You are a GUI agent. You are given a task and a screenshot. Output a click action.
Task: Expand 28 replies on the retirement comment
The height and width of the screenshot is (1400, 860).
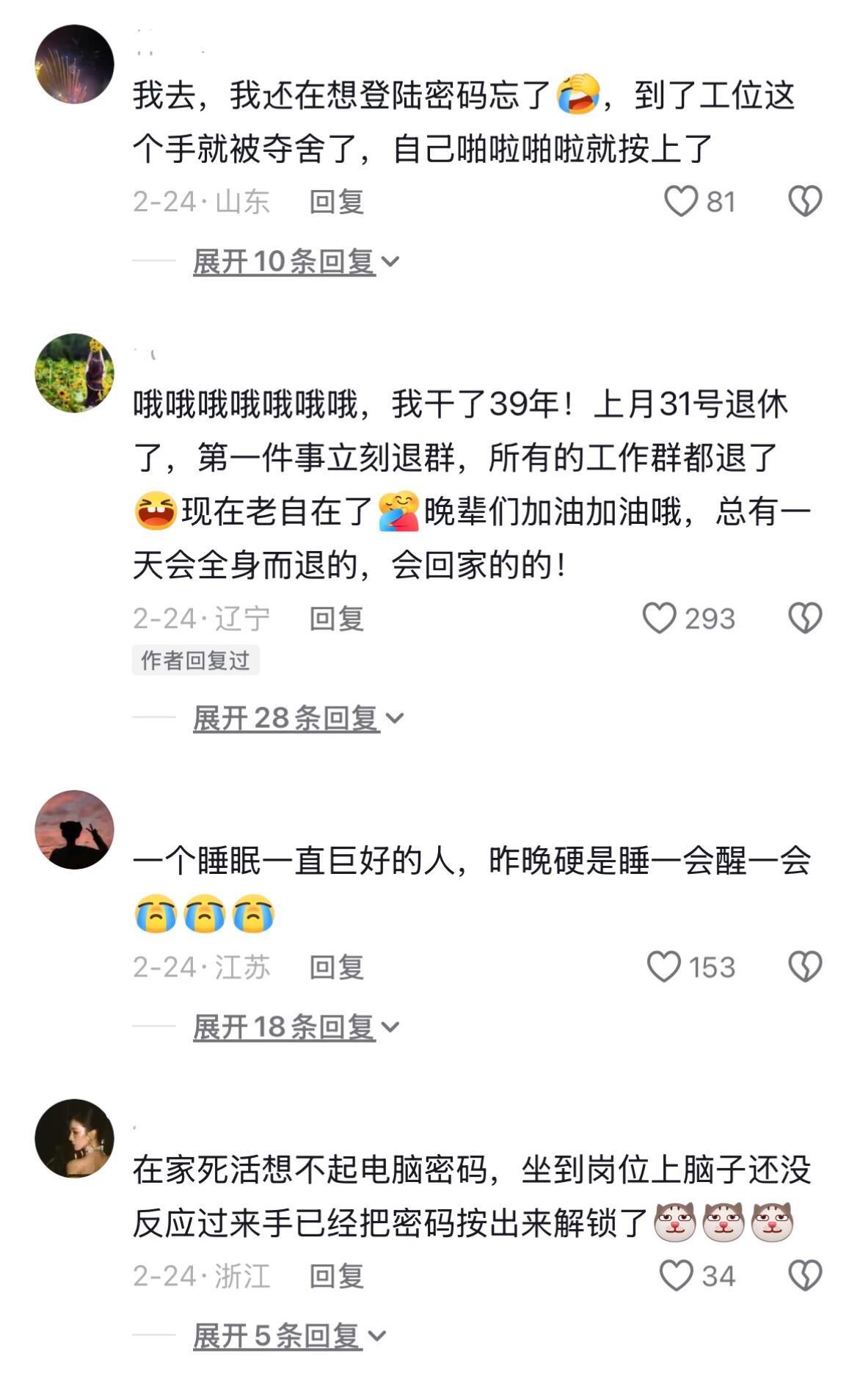(x=286, y=721)
